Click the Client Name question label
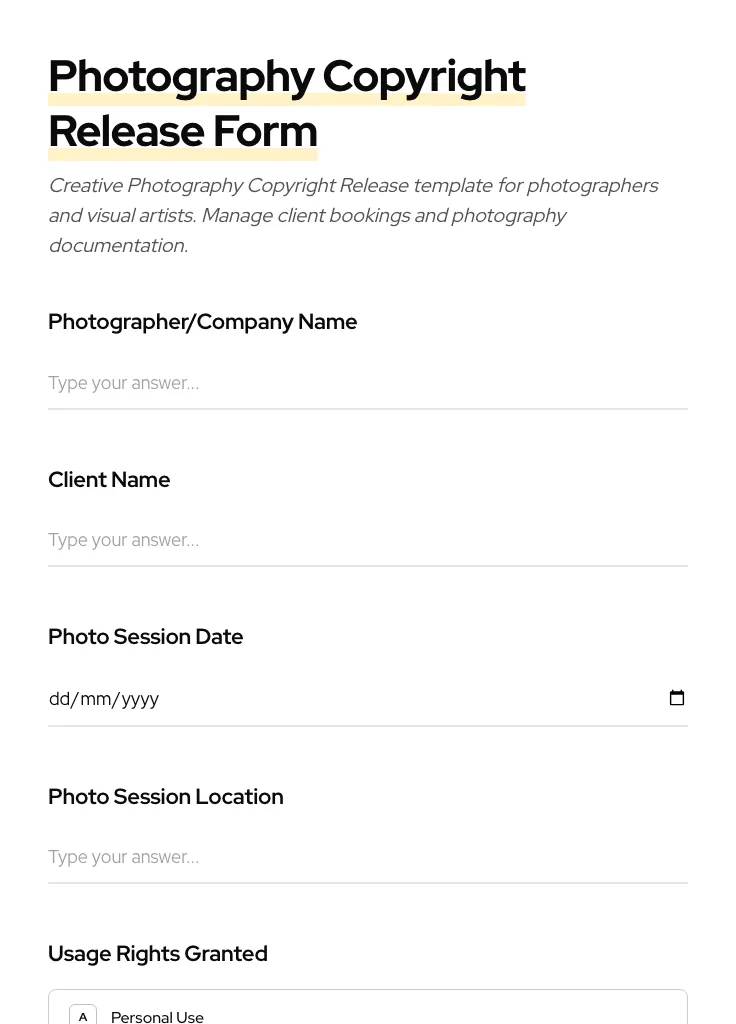This screenshot has height=1024, width=736. point(109,479)
